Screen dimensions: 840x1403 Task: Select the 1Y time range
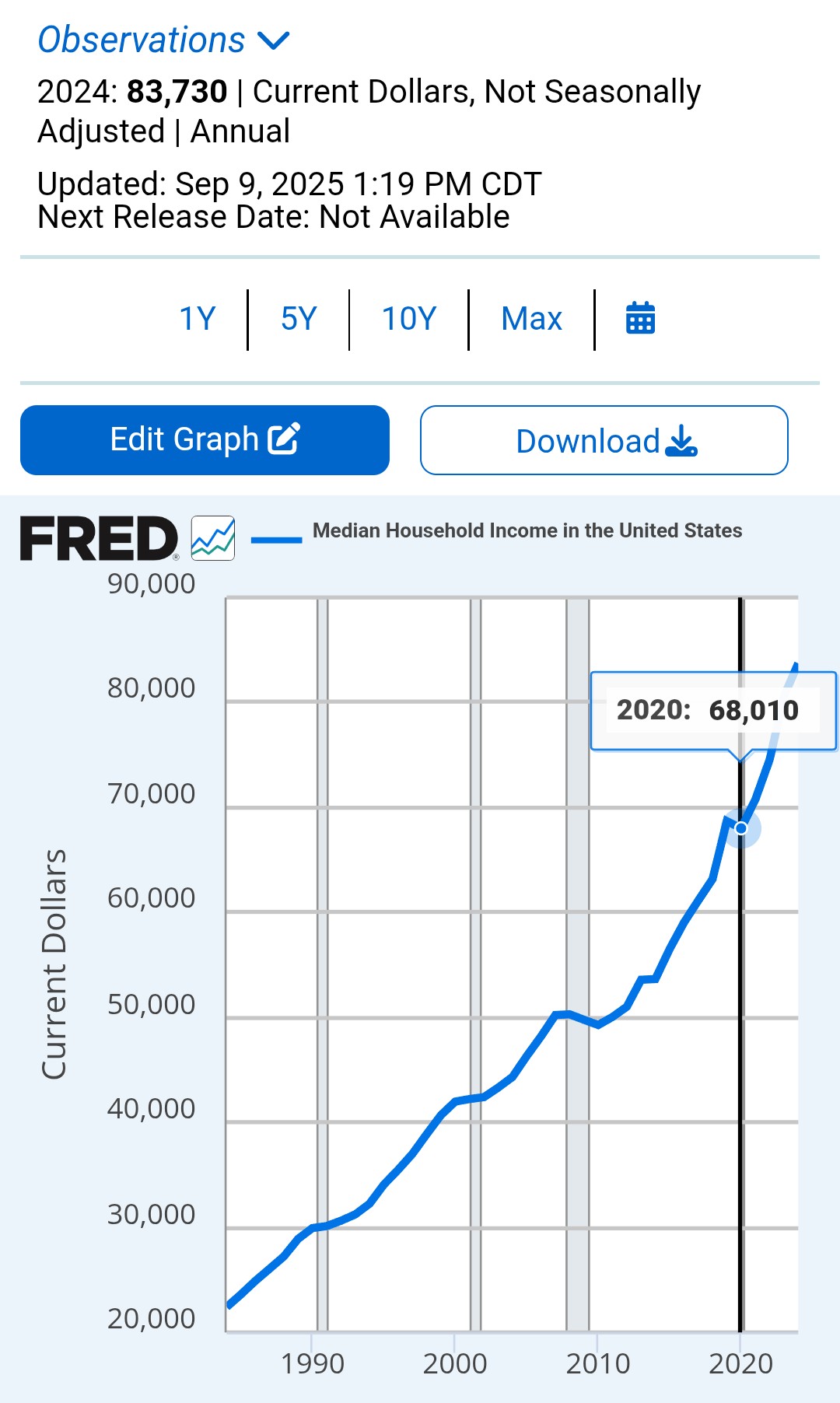pyautogui.click(x=198, y=319)
